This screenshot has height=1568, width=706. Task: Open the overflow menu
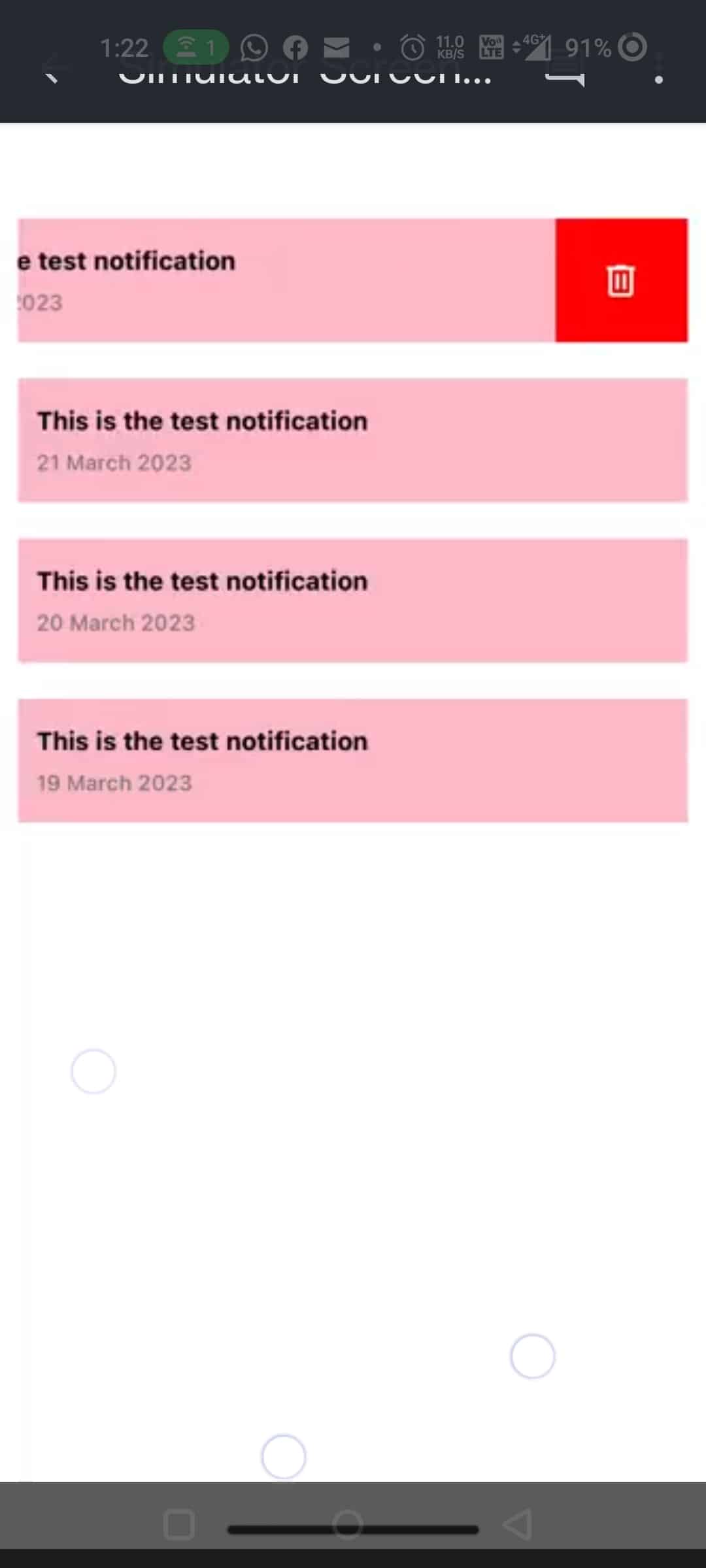click(x=658, y=69)
